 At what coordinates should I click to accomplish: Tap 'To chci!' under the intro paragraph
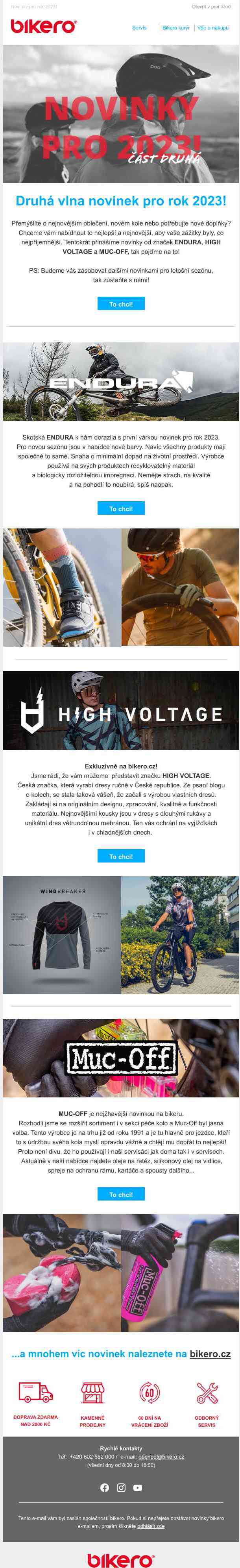pos(121,304)
